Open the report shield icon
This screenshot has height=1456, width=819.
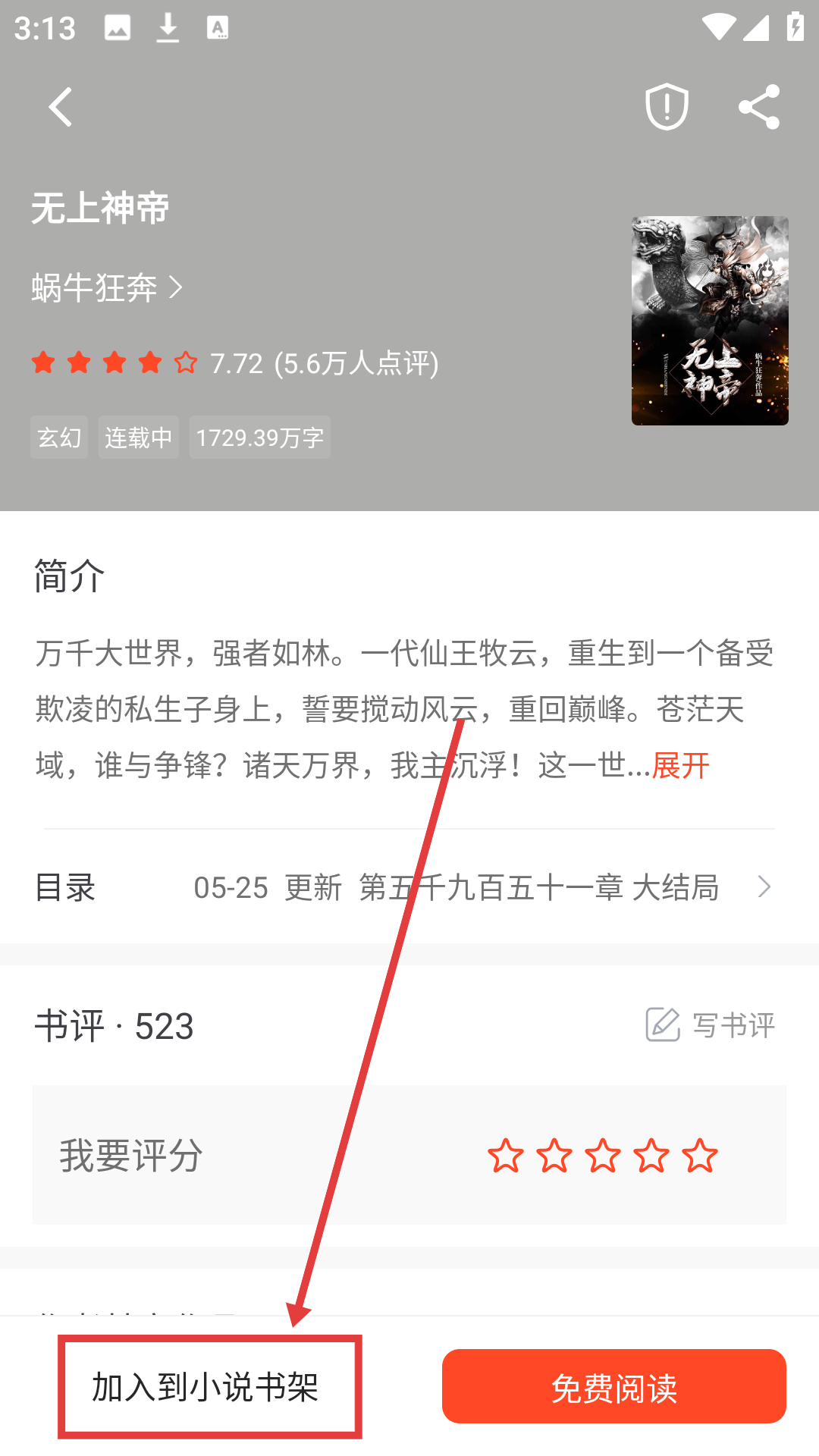point(667,107)
